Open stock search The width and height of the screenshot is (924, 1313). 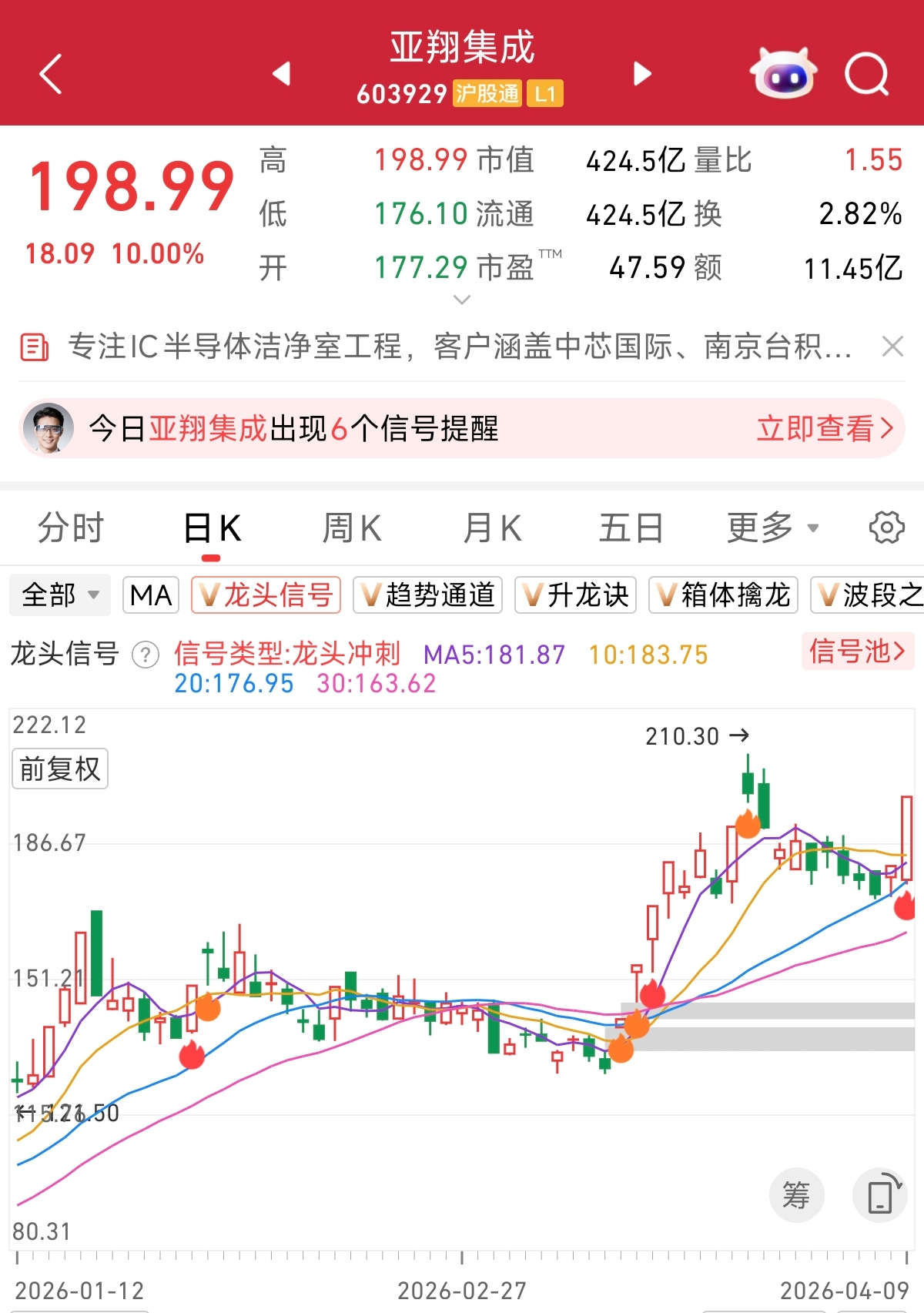(x=866, y=75)
